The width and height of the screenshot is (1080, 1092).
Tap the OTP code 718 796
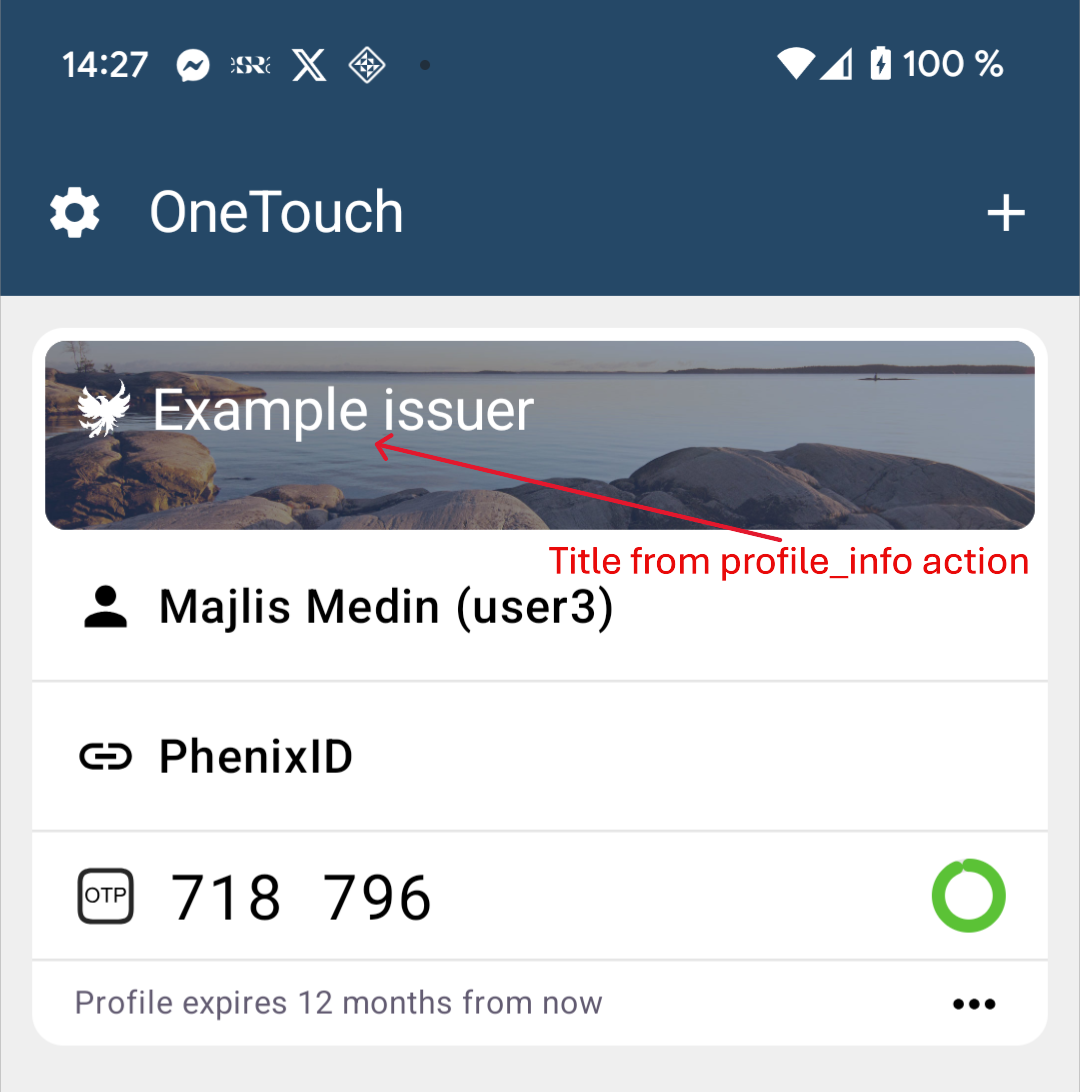[300, 895]
